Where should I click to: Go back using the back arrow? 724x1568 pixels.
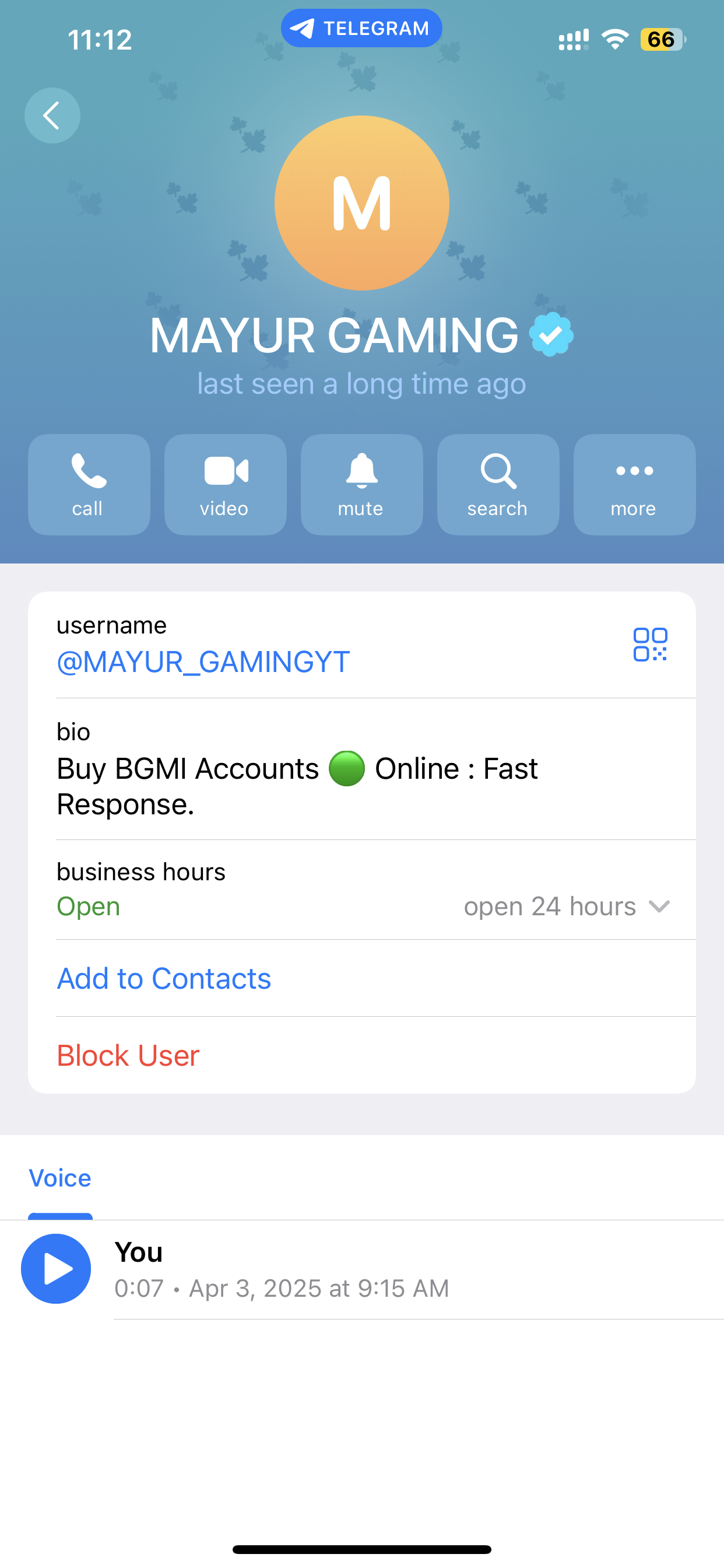[x=52, y=116]
